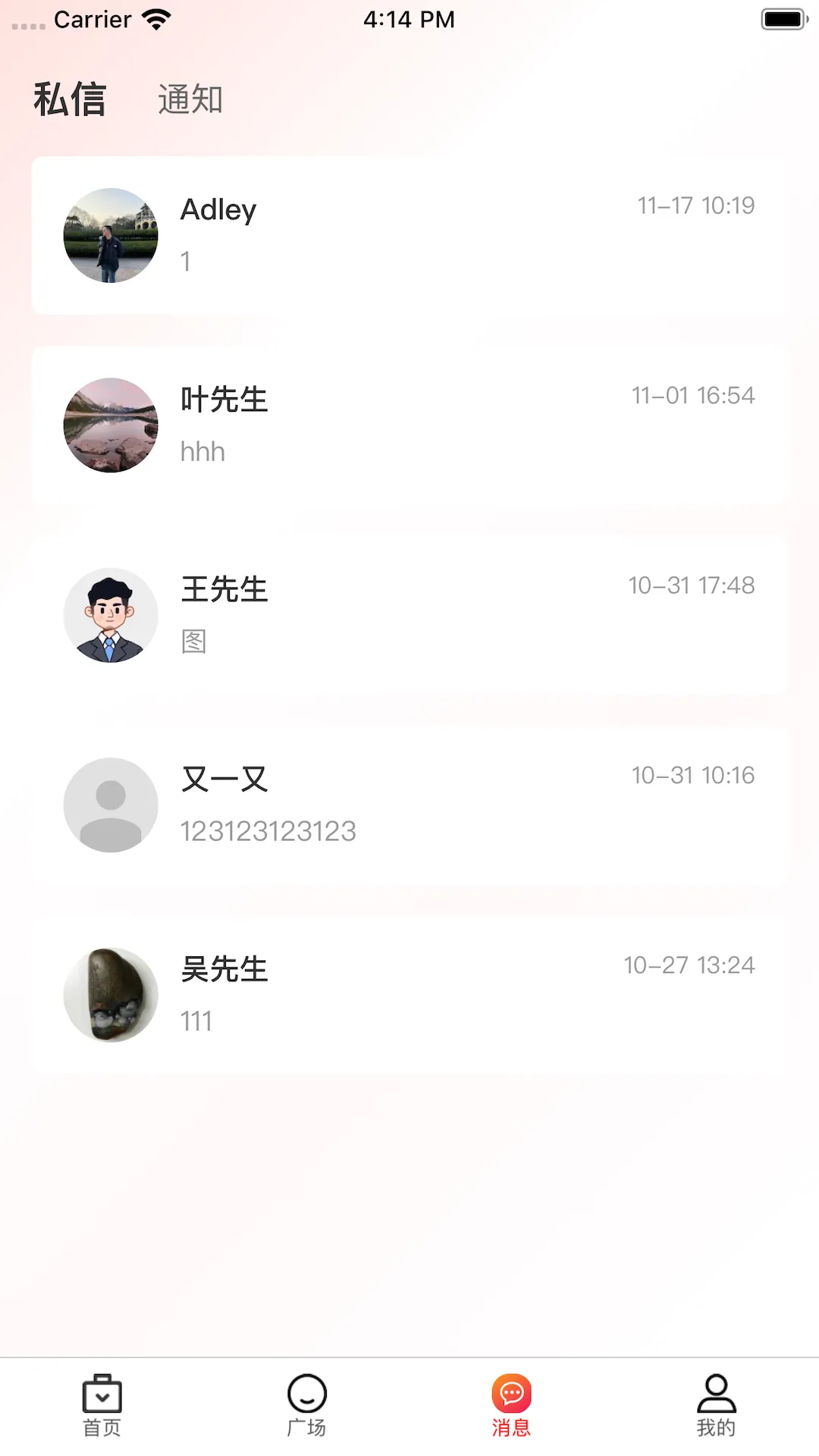This screenshot has width=819, height=1456.
Task: Click the 4:14 PM clock display
Action: [409, 20]
